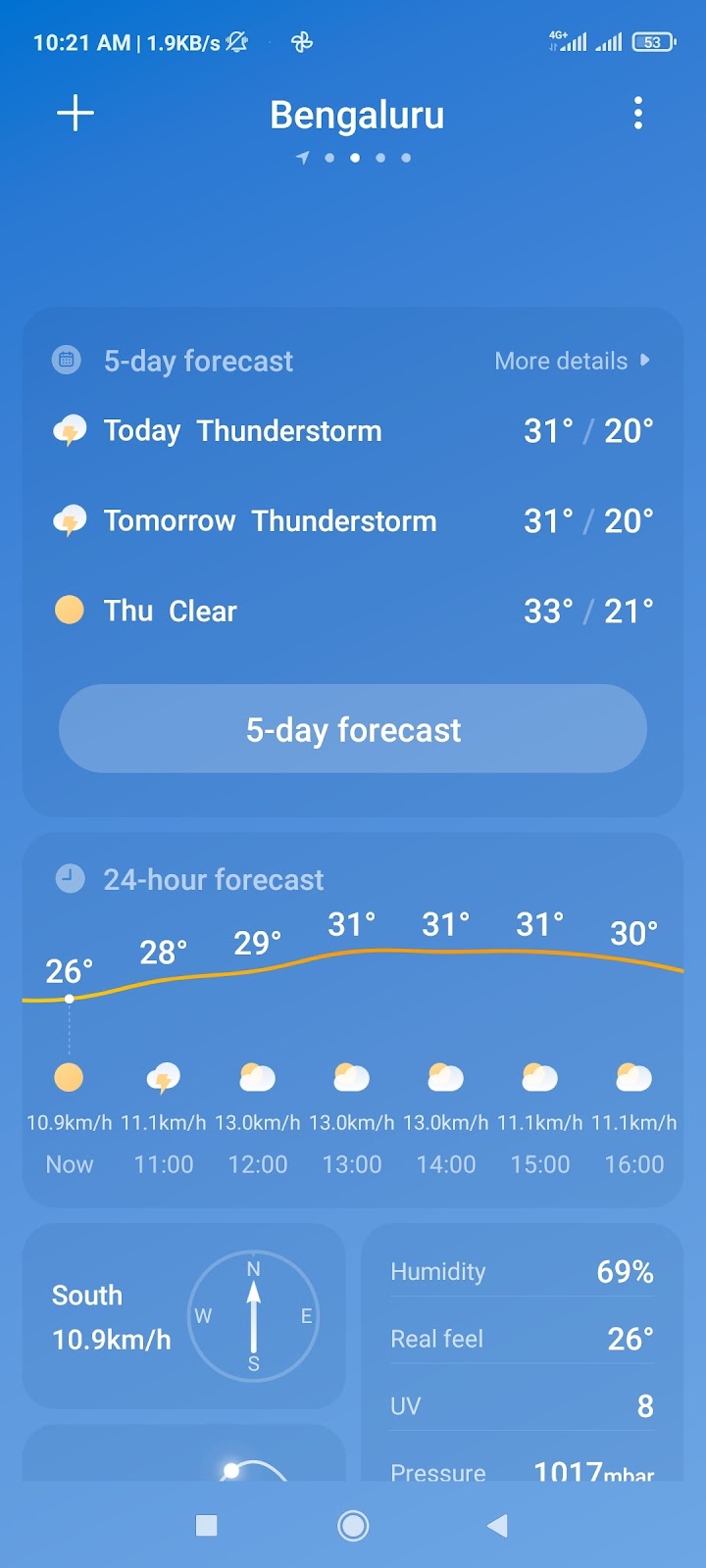Image resolution: width=706 pixels, height=1568 pixels.
Task: Tap the city page indicator dots
Action: [354, 158]
